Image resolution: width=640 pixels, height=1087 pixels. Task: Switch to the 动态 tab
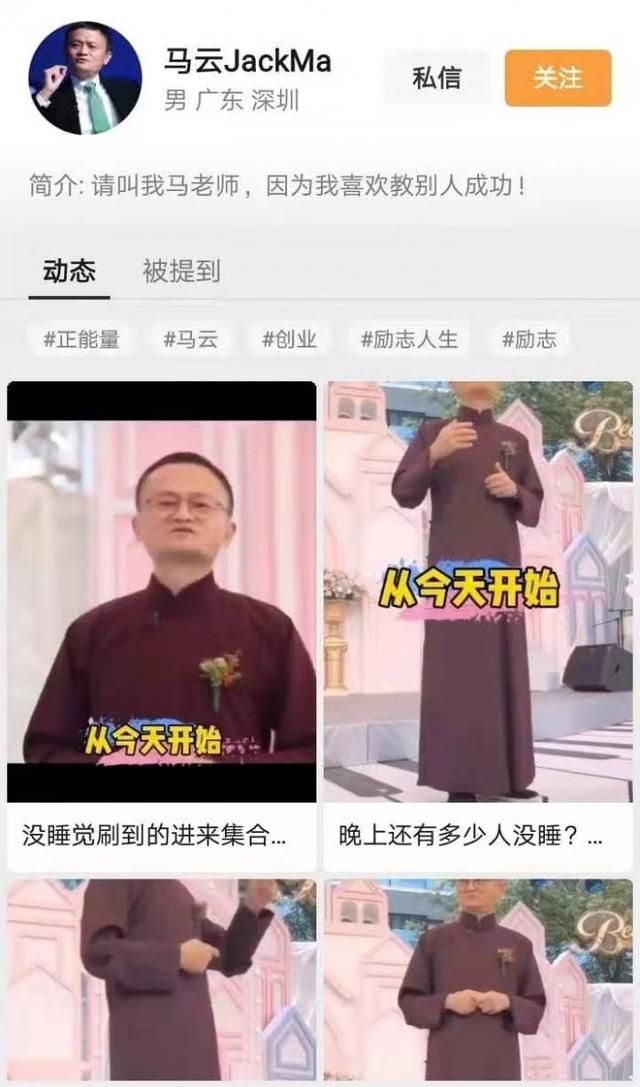[69, 270]
